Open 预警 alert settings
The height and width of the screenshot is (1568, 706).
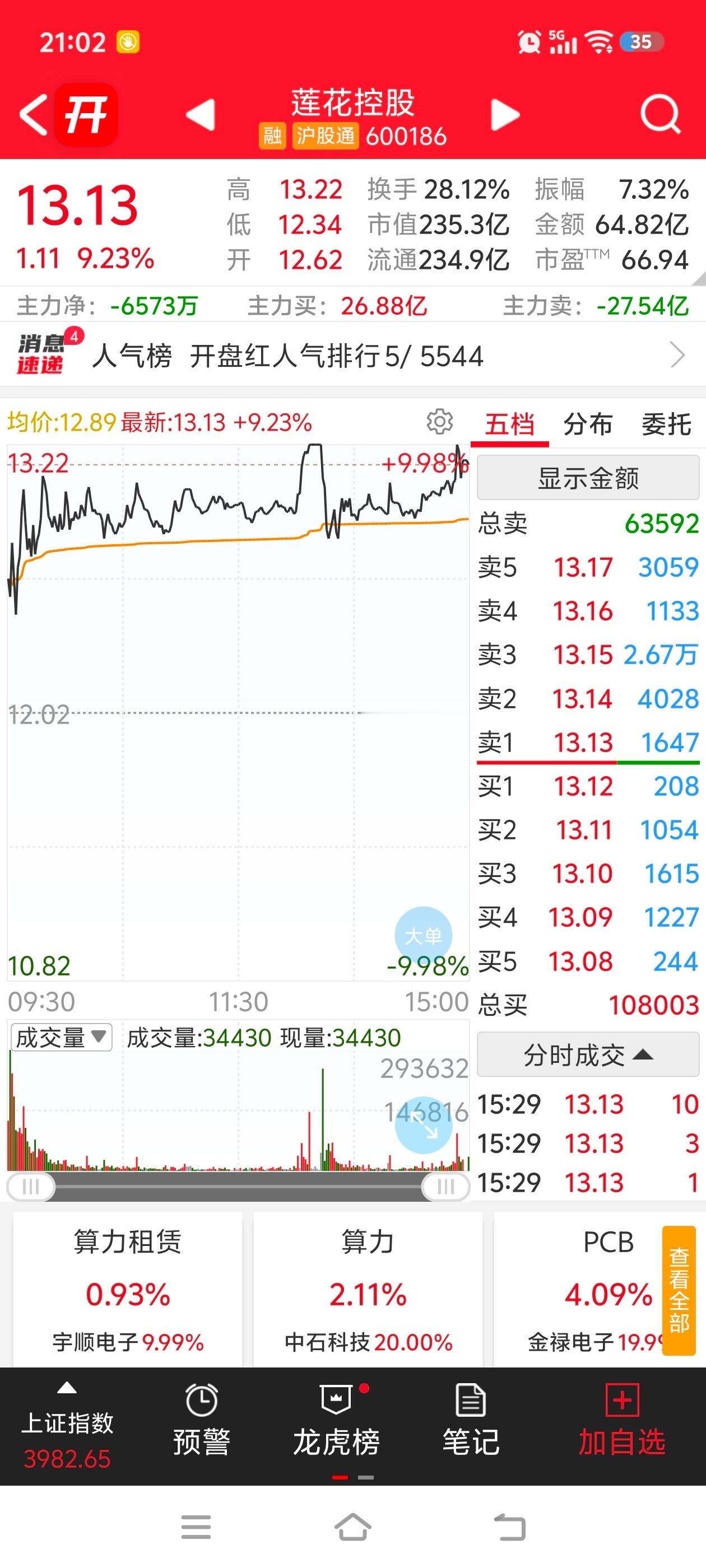(202, 1421)
